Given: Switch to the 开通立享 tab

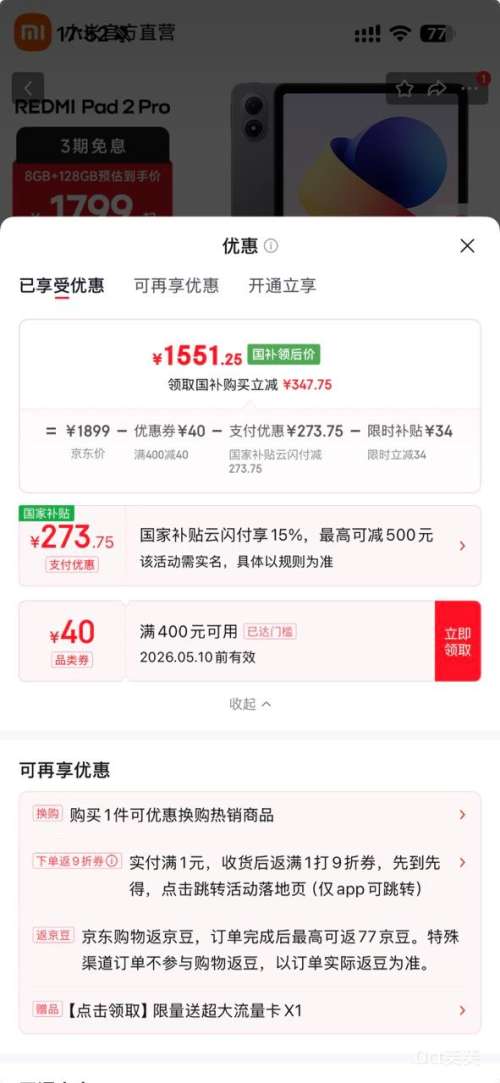Looking at the screenshot, I should [282, 285].
